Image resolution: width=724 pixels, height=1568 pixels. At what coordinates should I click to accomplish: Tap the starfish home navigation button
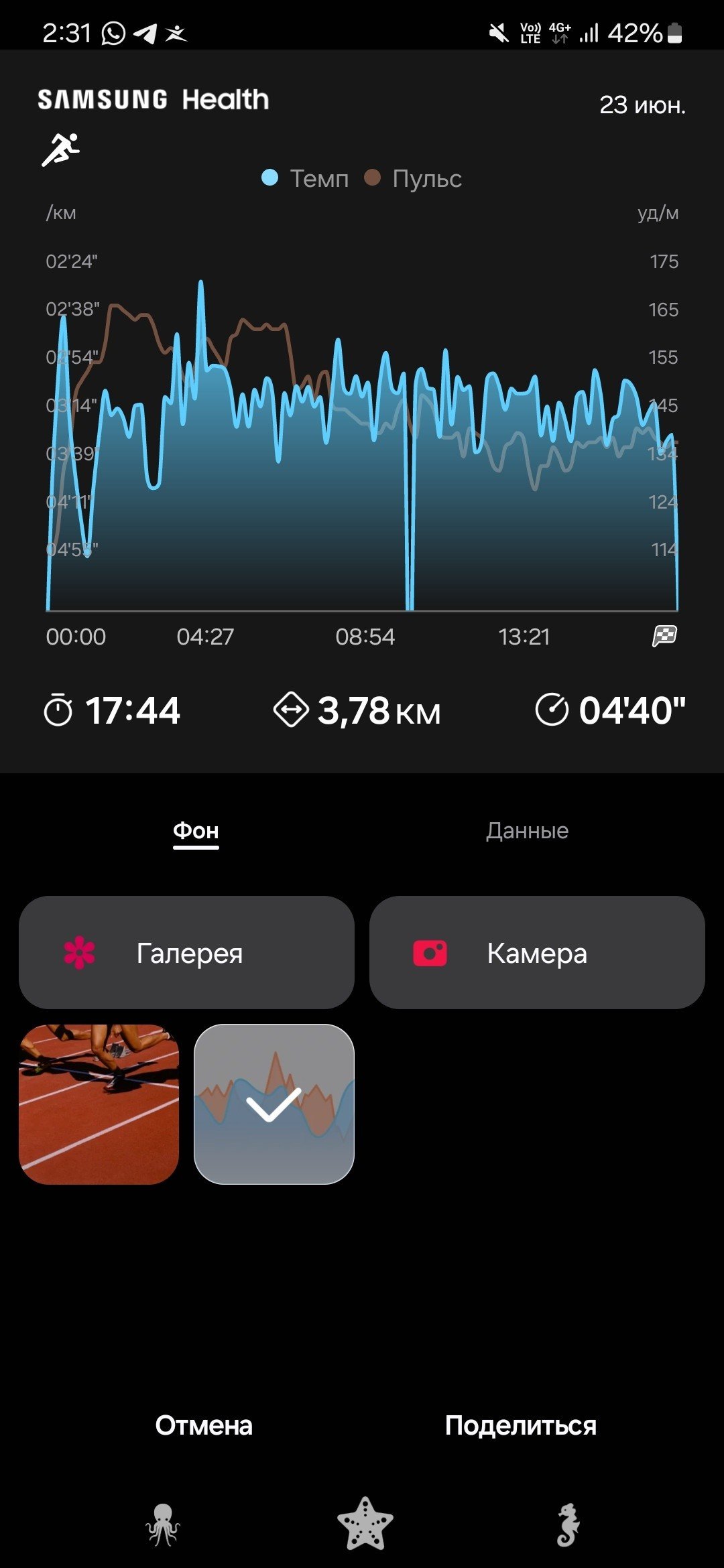point(365,1524)
